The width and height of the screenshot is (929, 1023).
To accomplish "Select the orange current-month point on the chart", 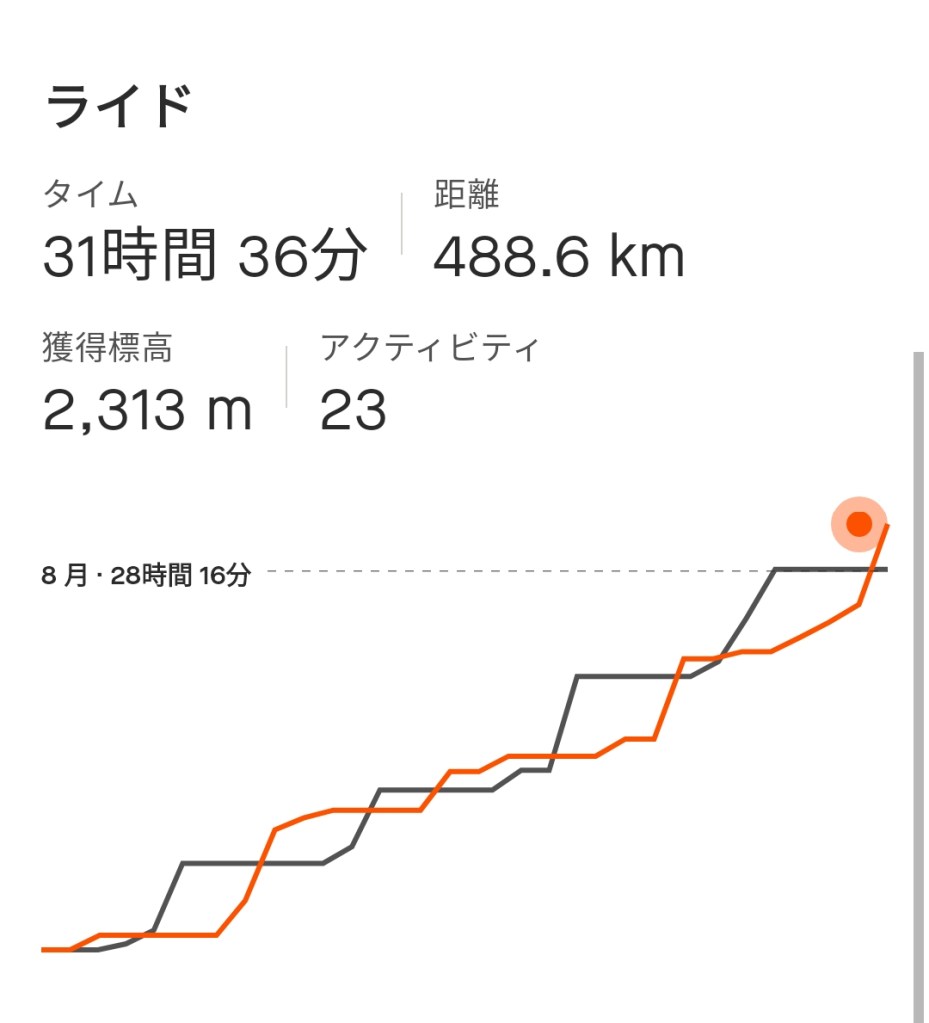I will (x=858, y=524).
